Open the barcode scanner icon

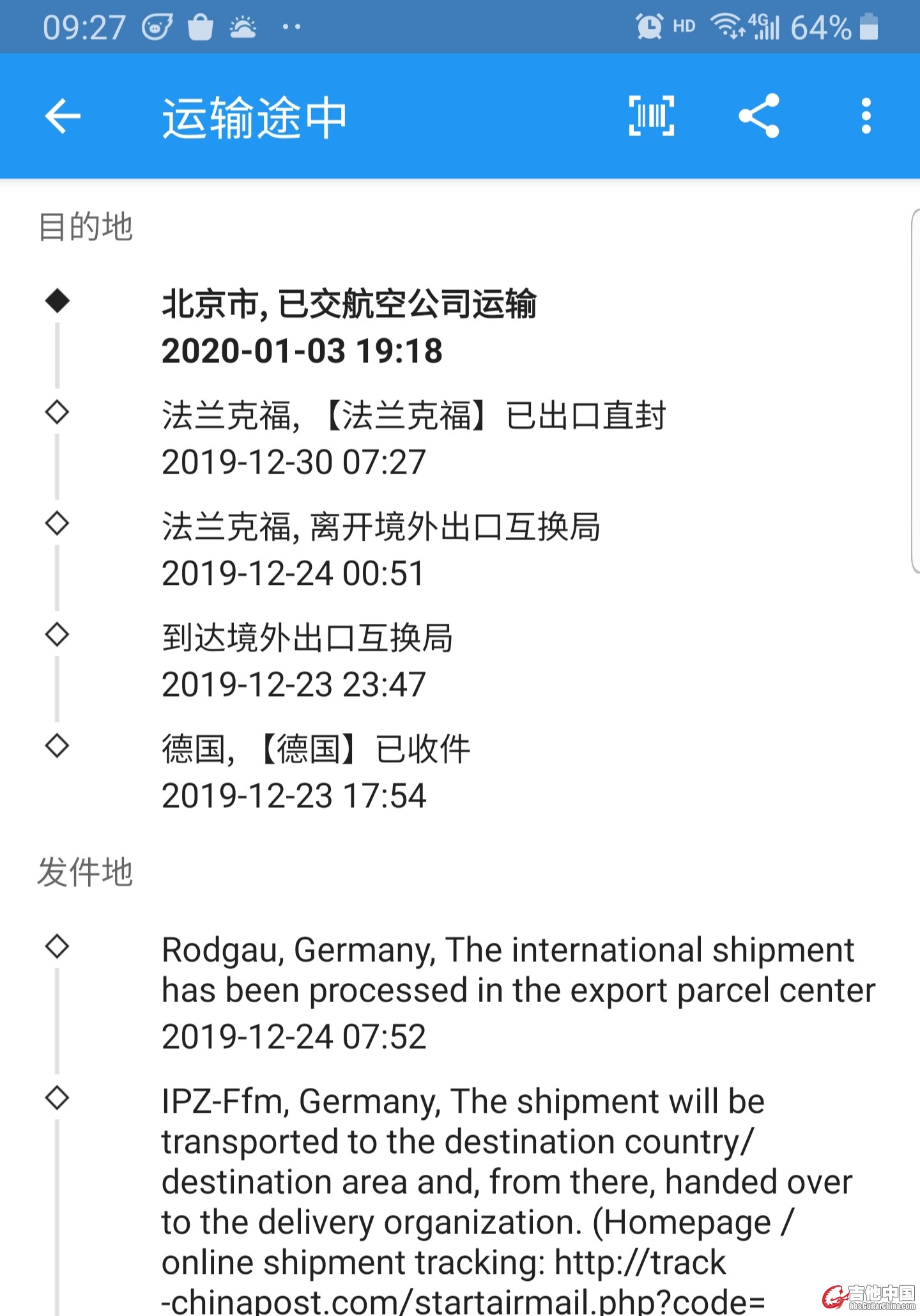652,116
